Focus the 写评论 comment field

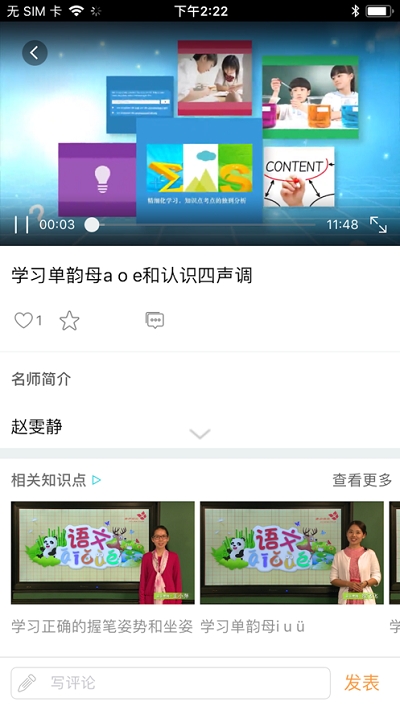[171, 683]
